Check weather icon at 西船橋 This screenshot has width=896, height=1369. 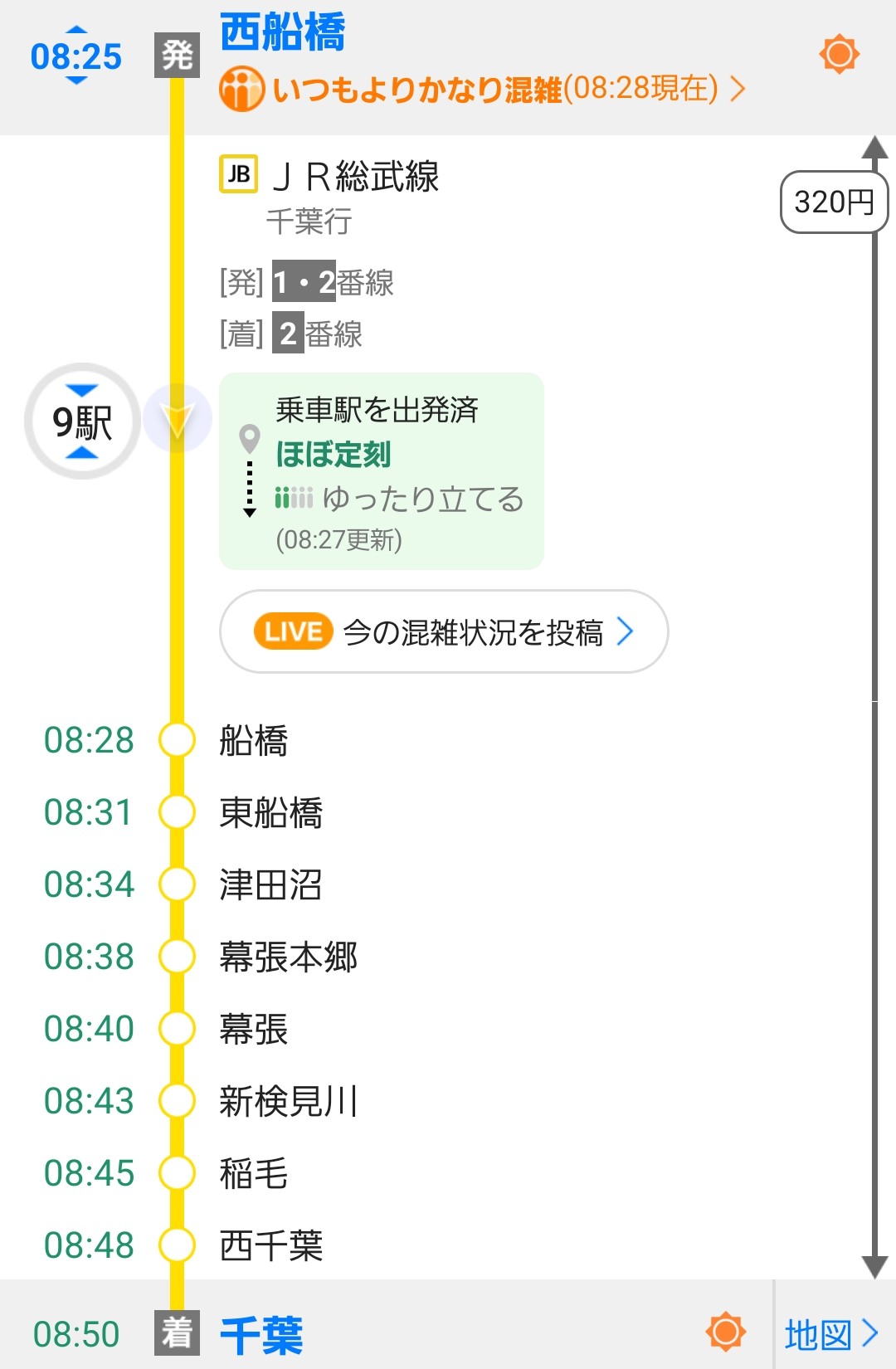(x=839, y=55)
